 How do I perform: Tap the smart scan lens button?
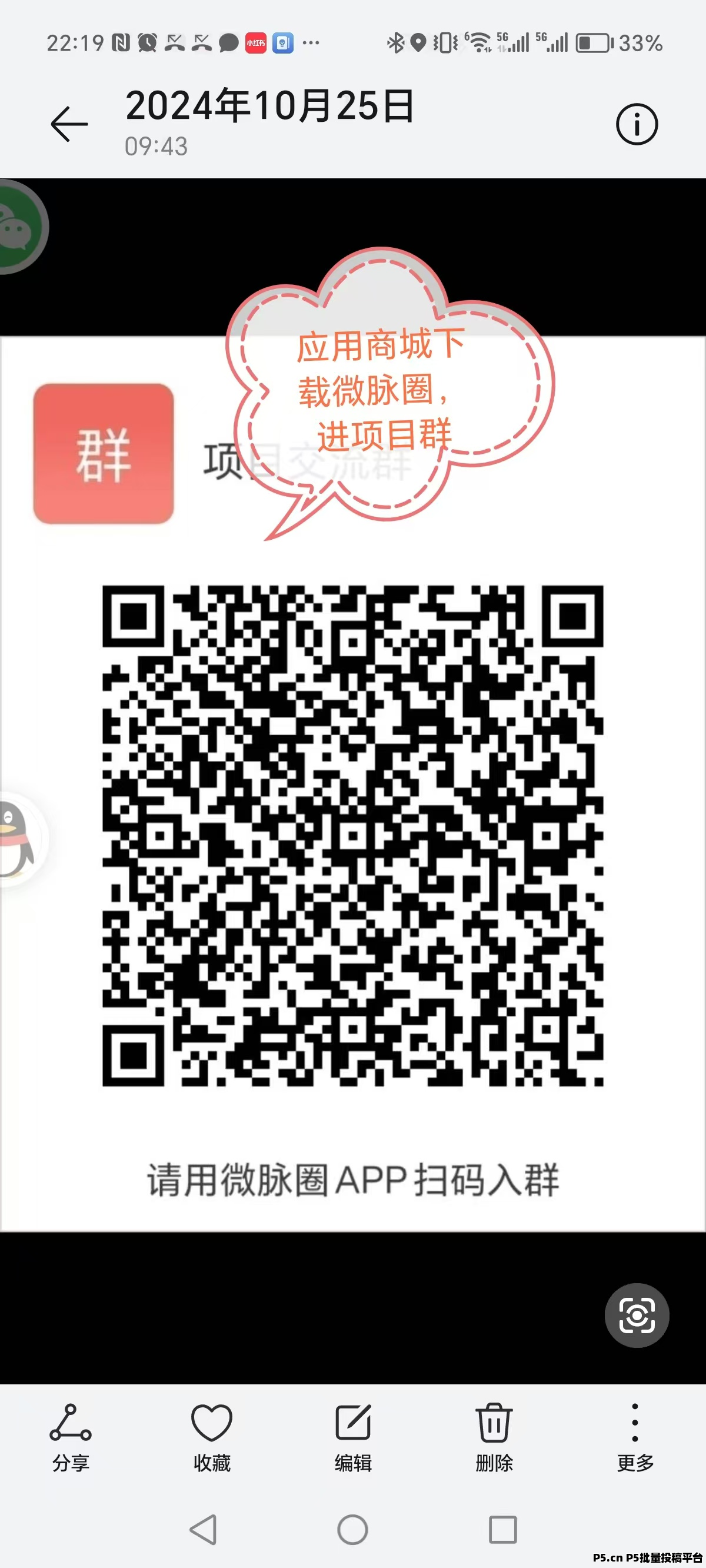[637, 1315]
